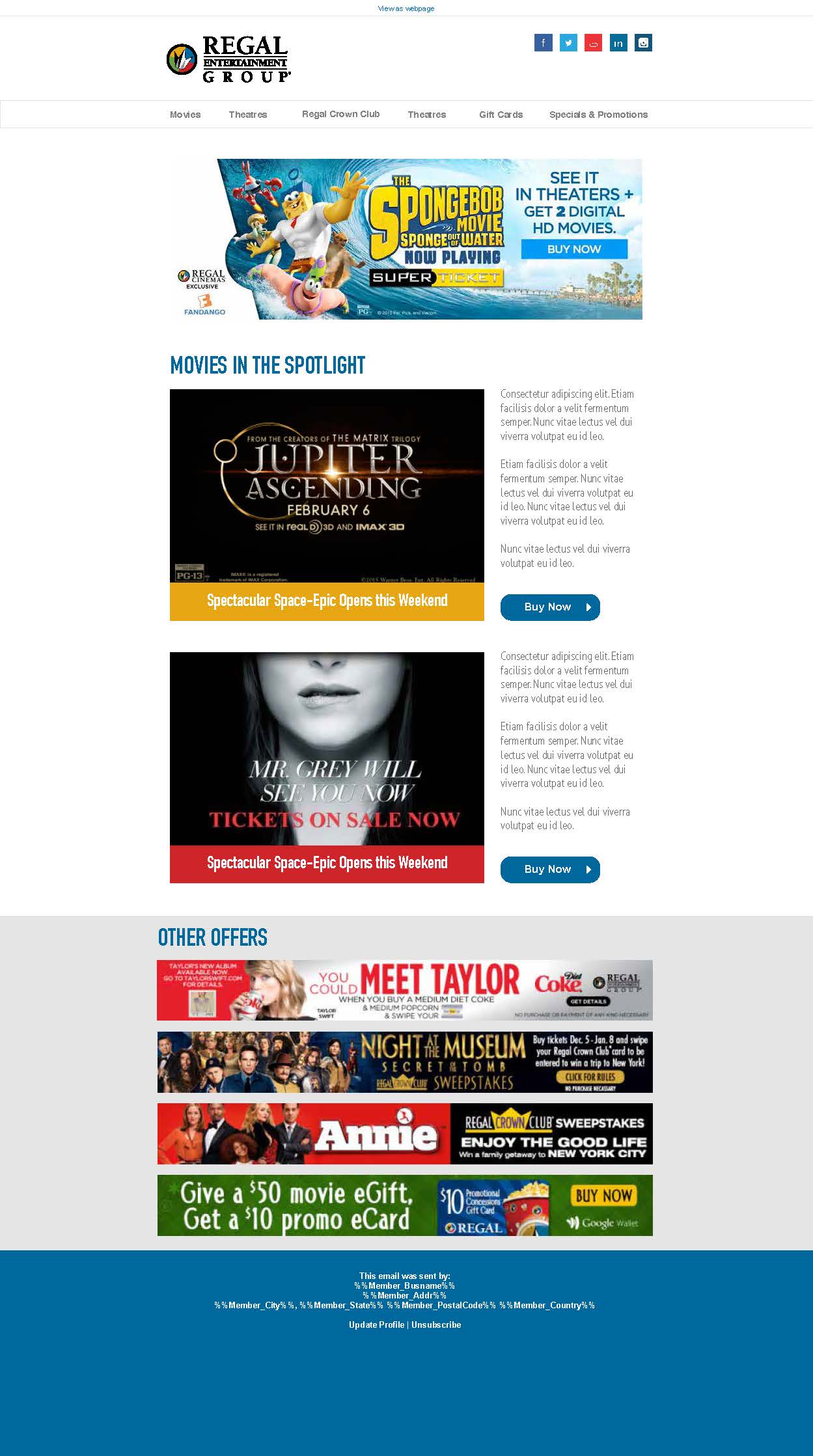Open the SpongeBob Movie Super Ticket banner
Screen dimensions: 813x1456
click(406, 239)
